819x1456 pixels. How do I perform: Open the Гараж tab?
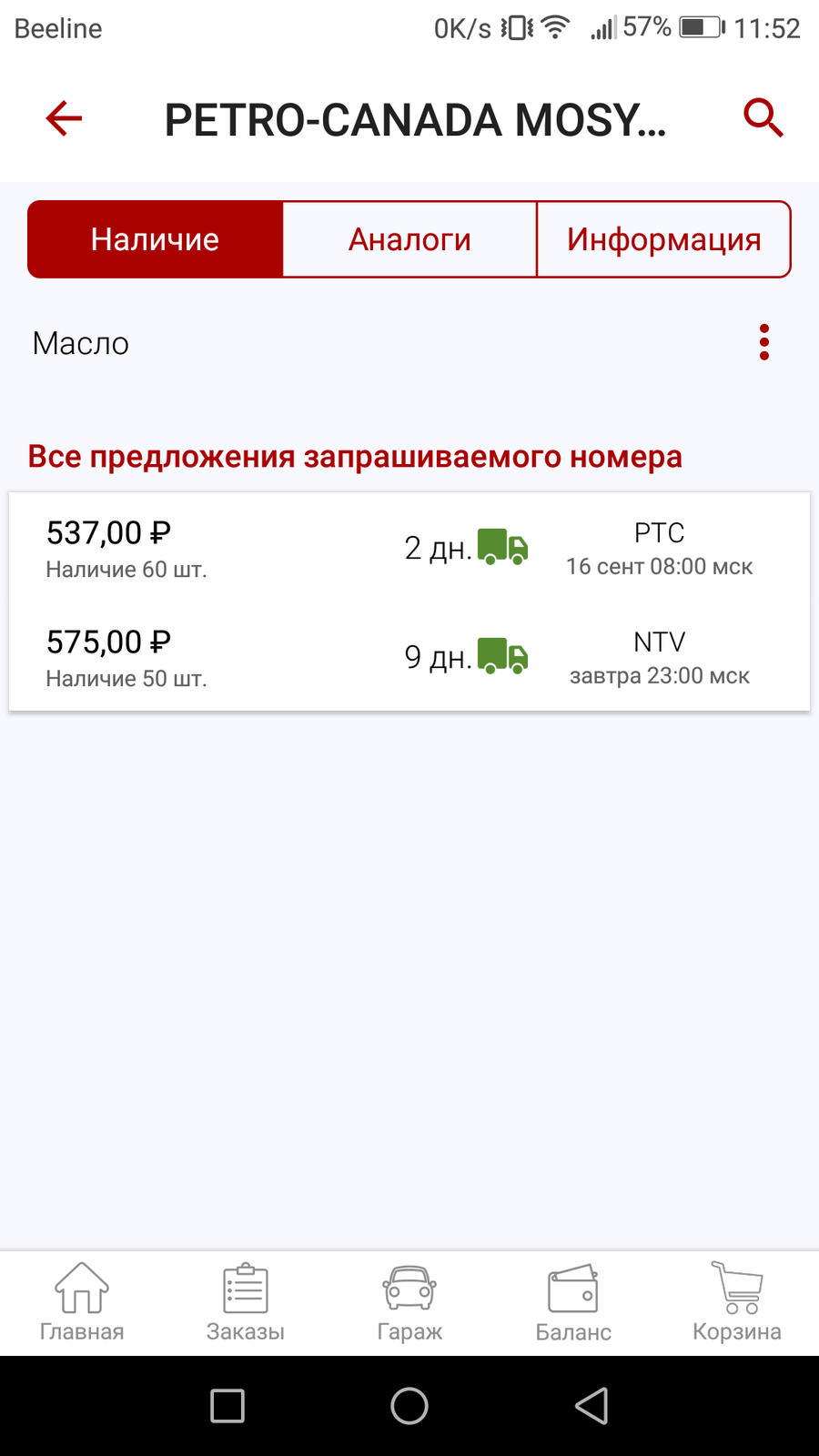(409, 1303)
